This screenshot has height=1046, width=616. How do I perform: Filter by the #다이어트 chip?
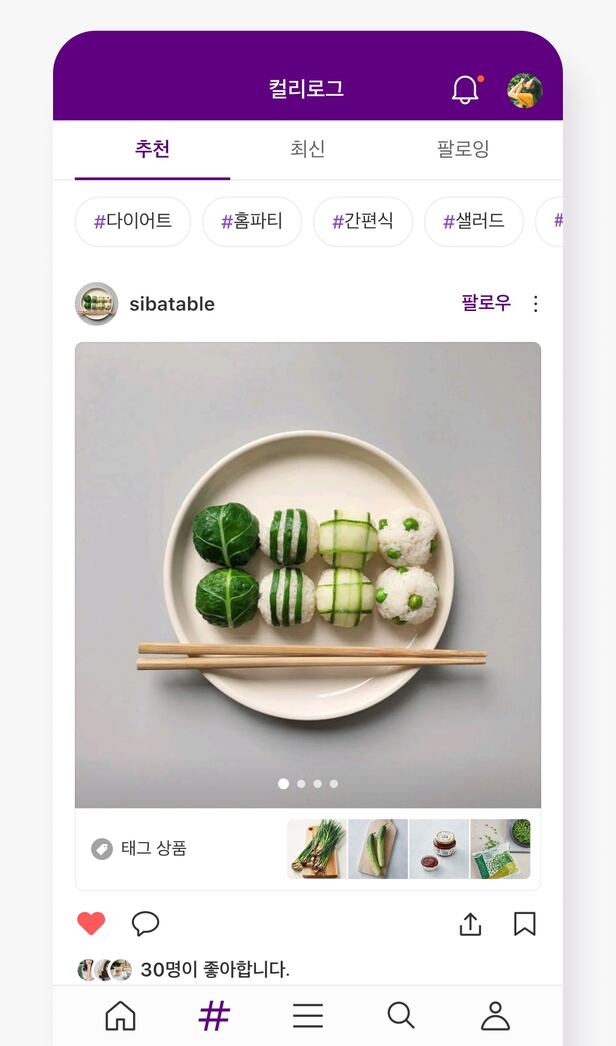[x=133, y=221]
